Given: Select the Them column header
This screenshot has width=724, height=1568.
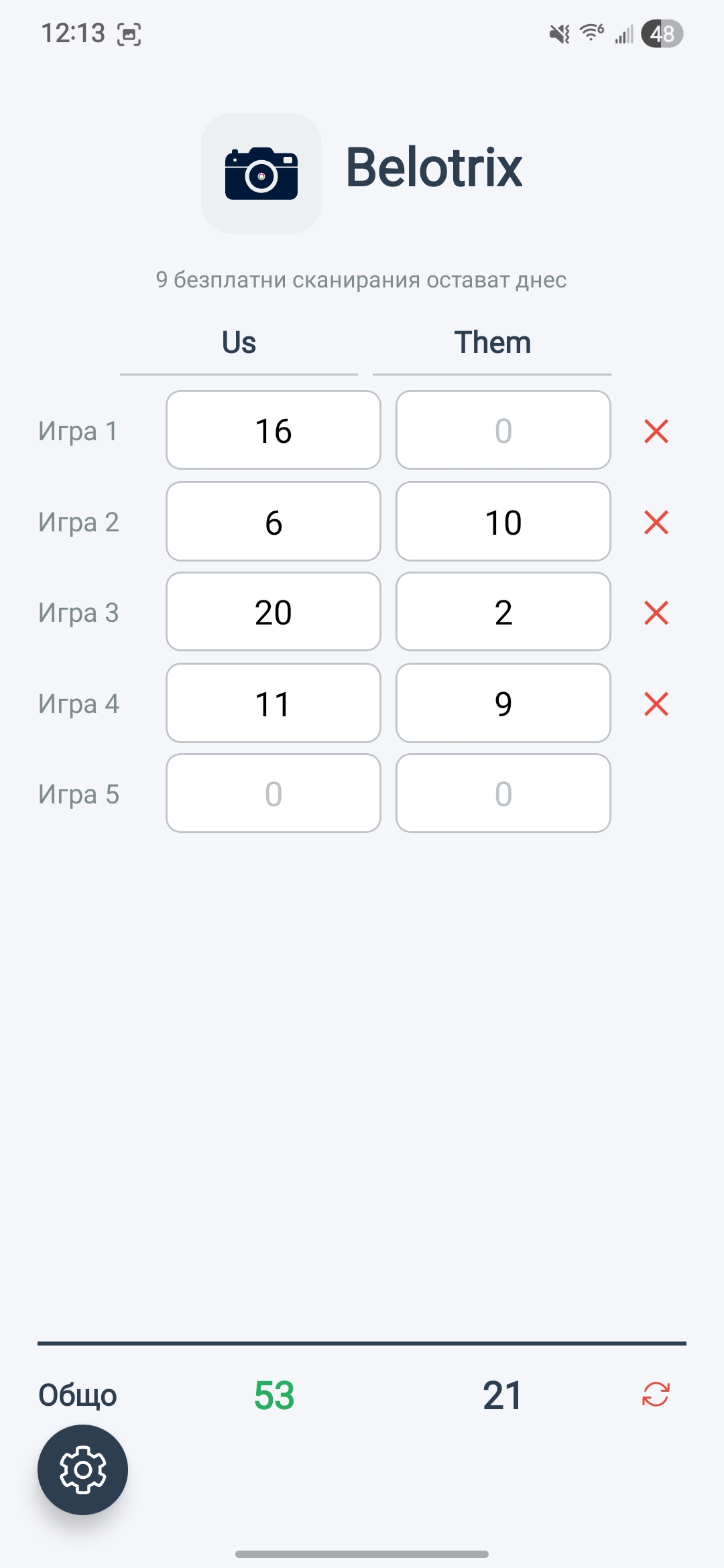Looking at the screenshot, I should [493, 342].
